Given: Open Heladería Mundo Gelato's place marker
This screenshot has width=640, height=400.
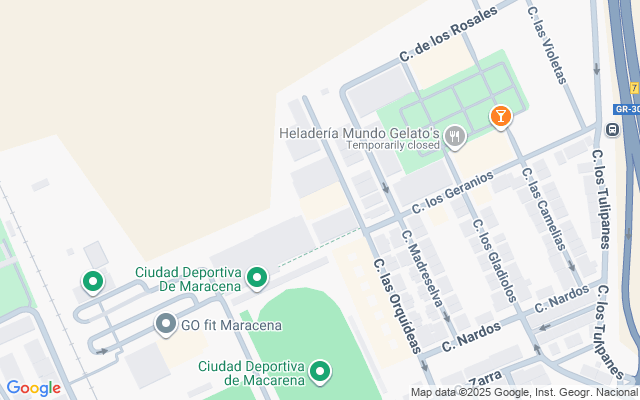Looking at the screenshot, I should tap(455, 137).
